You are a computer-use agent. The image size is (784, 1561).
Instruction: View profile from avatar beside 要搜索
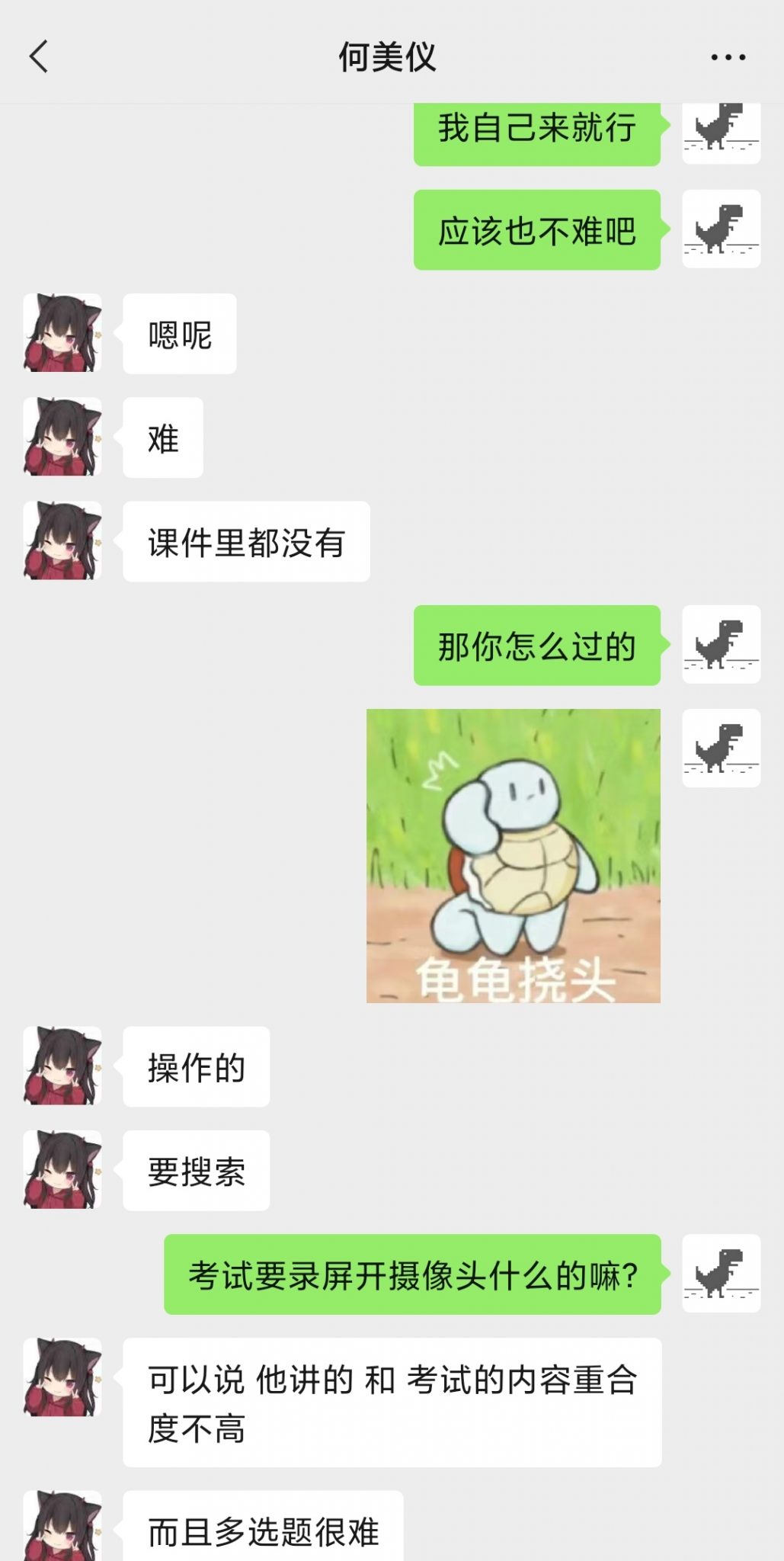(62, 1169)
